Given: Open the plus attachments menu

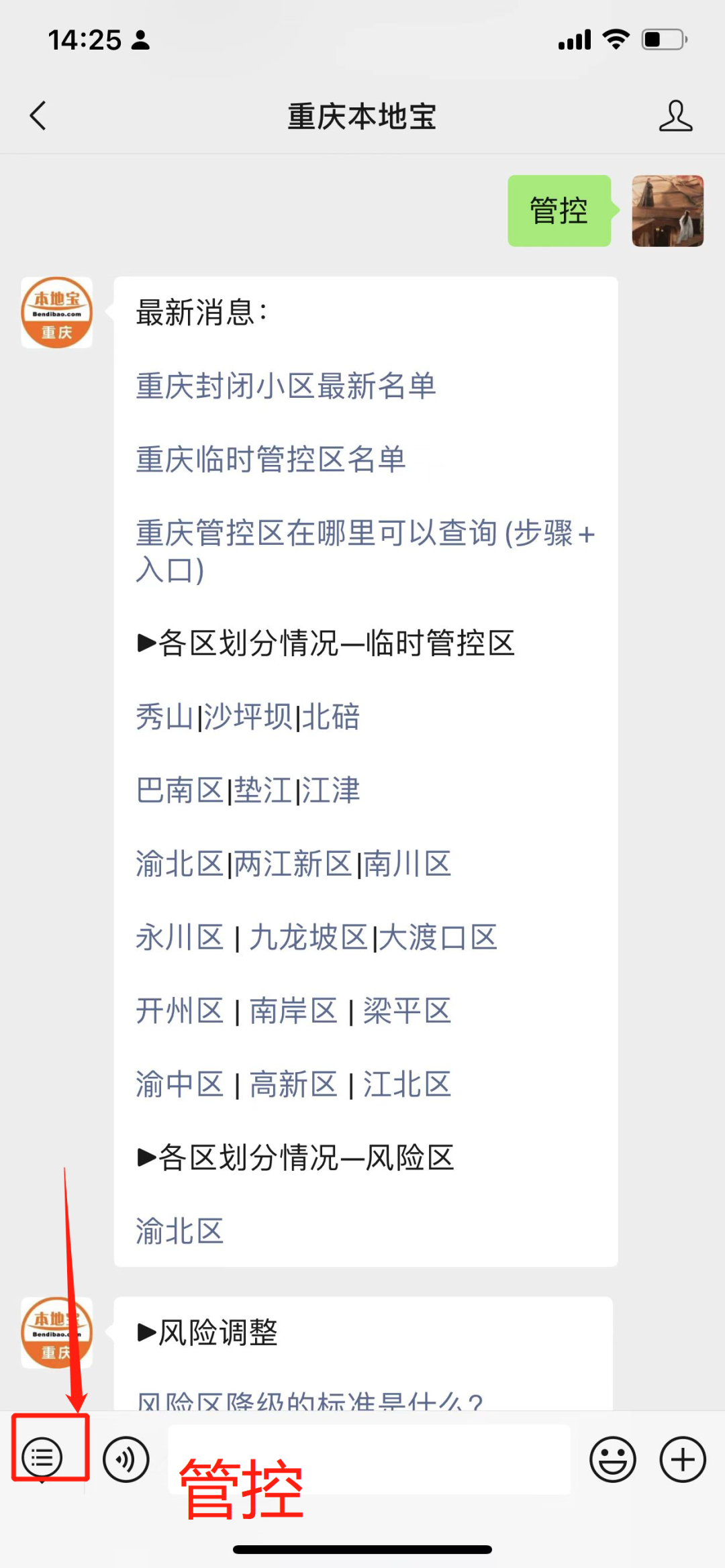Looking at the screenshot, I should [x=683, y=1459].
